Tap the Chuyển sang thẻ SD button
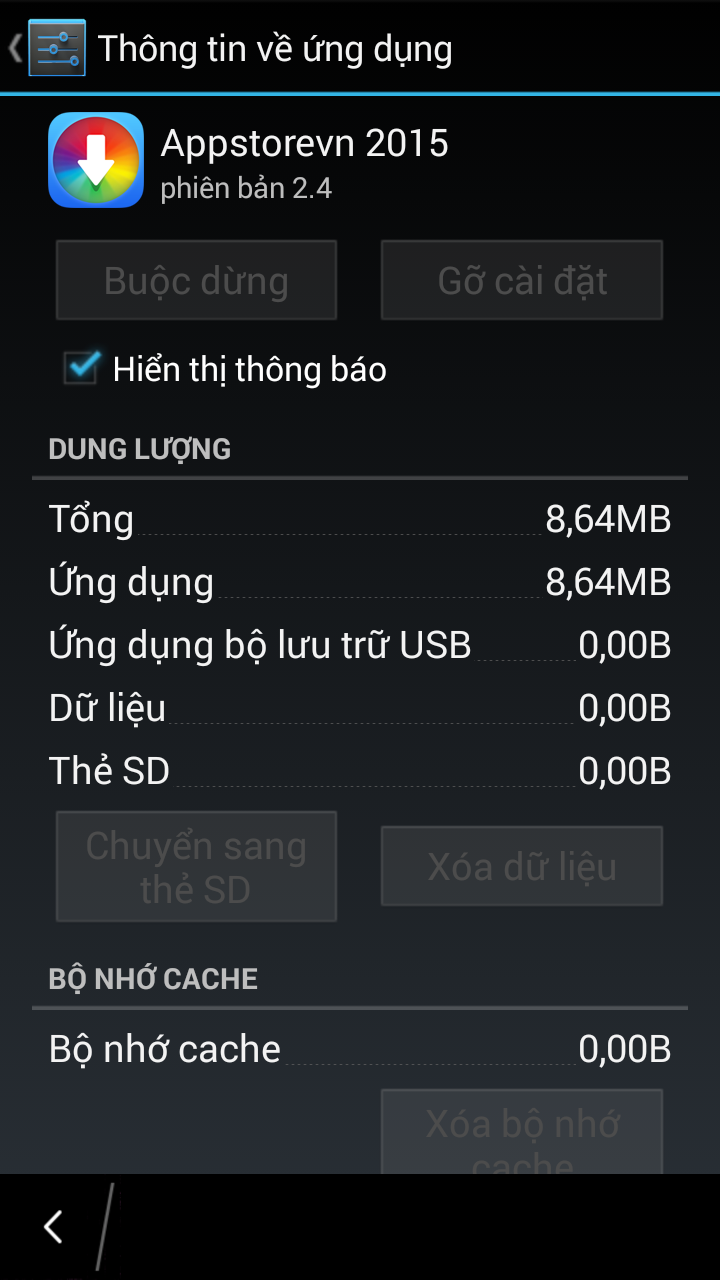The width and height of the screenshot is (720, 1280). coord(196,866)
